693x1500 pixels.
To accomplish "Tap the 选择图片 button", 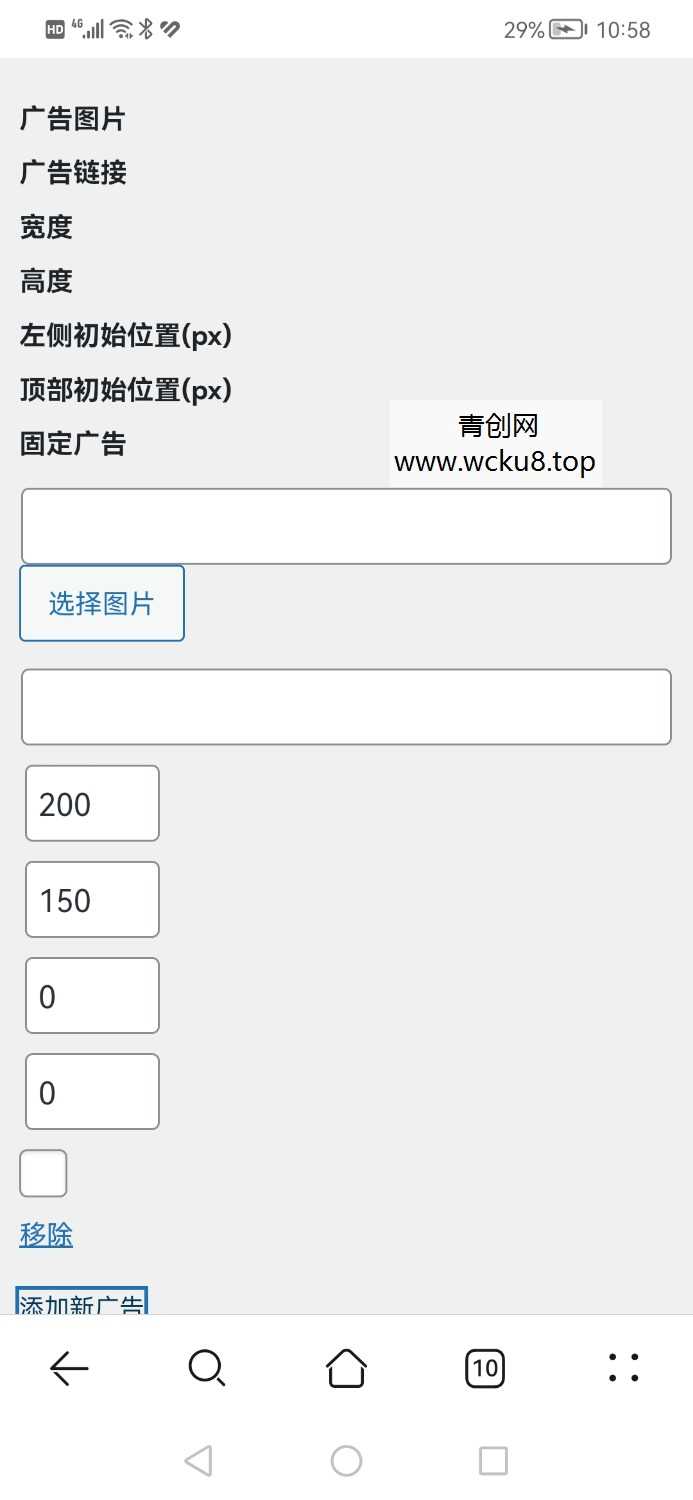I will point(102,603).
